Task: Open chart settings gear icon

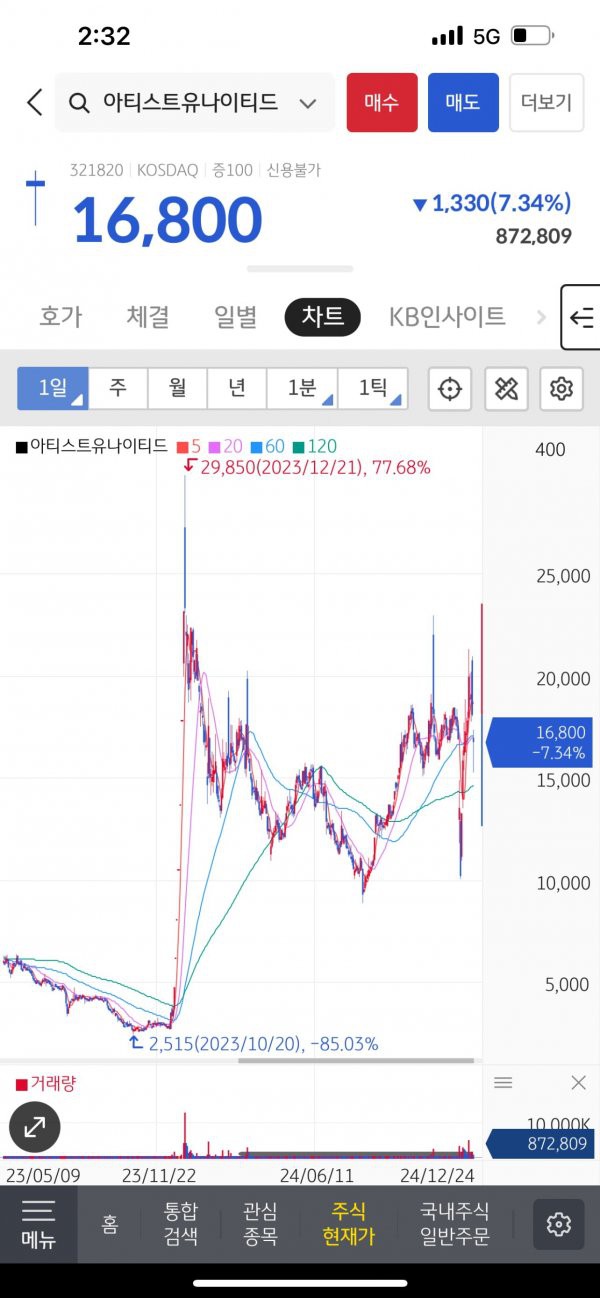Action: pyautogui.click(x=561, y=389)
